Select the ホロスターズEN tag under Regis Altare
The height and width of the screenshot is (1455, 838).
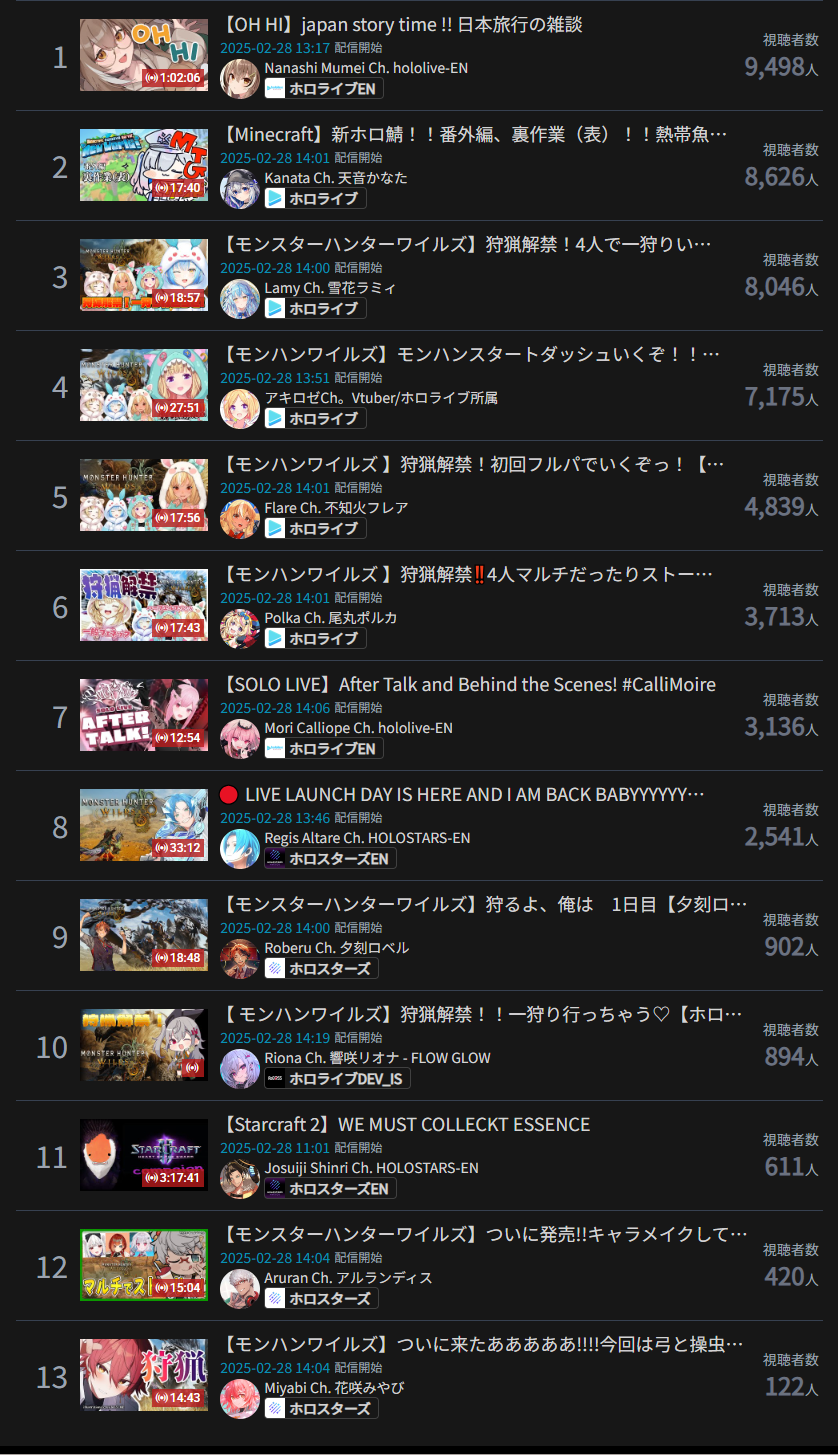coord(331,858)
